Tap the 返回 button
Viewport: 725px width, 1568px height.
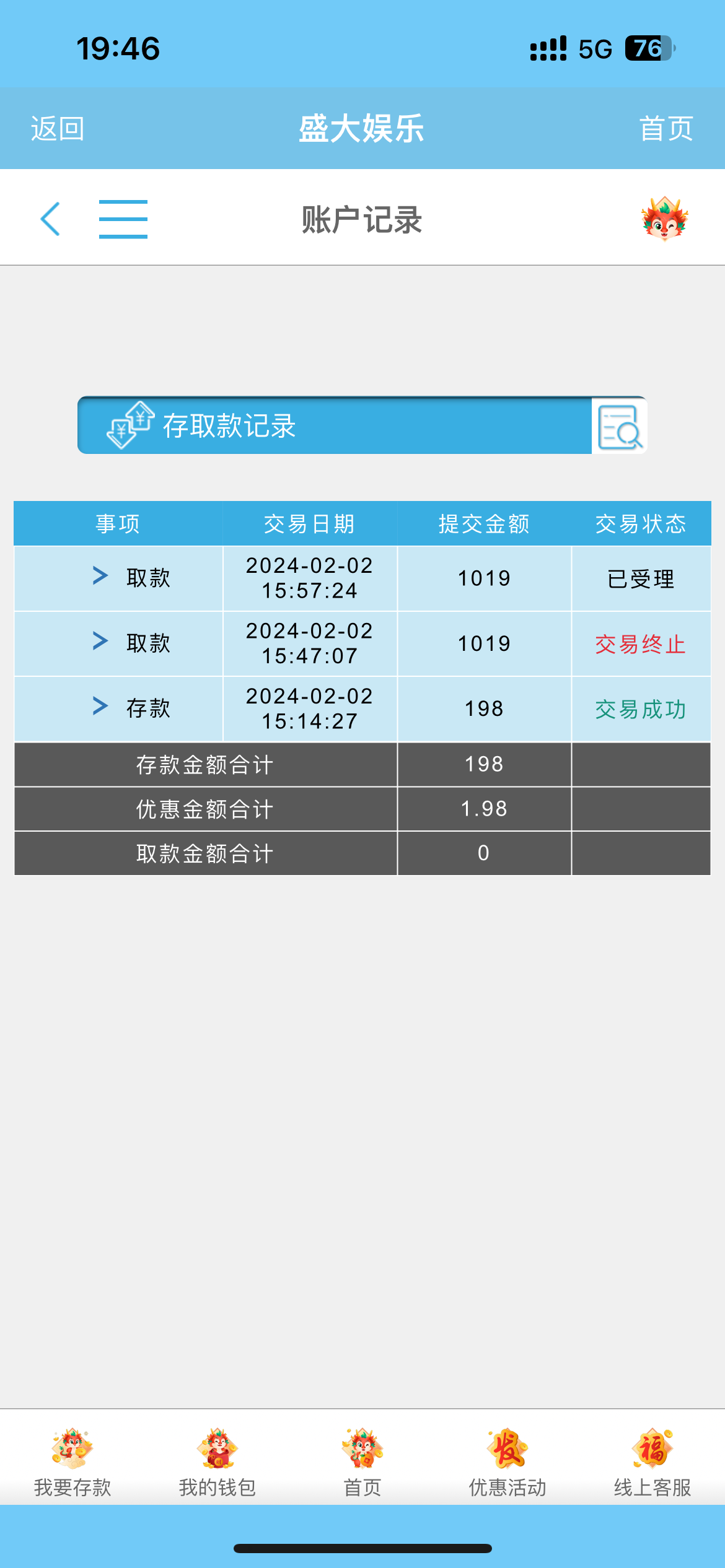[x=56, y=129]
